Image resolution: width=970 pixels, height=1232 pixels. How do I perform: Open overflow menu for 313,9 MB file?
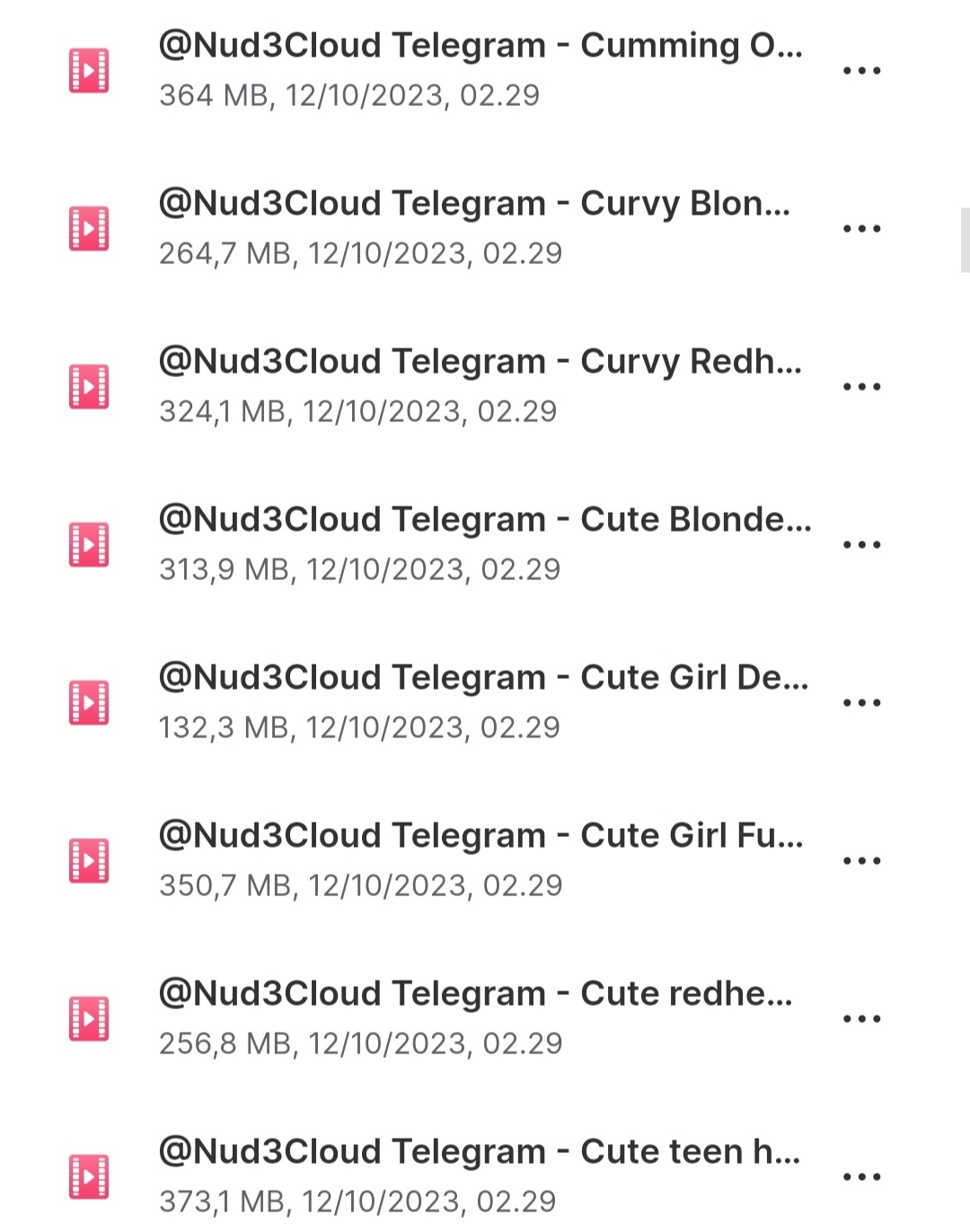coord(861,545)
